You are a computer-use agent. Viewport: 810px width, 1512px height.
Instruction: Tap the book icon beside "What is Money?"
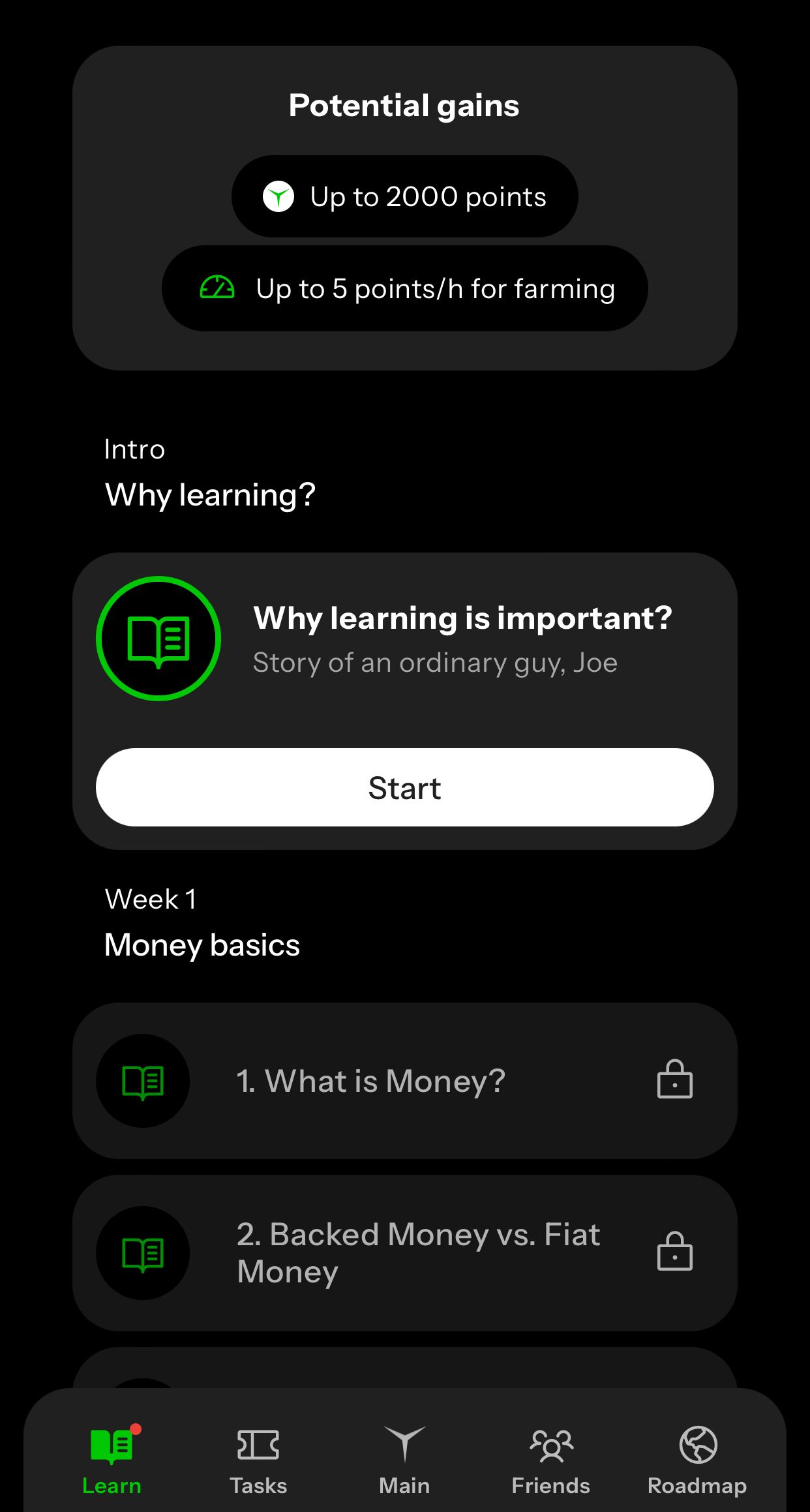[x=143, y=1081]
